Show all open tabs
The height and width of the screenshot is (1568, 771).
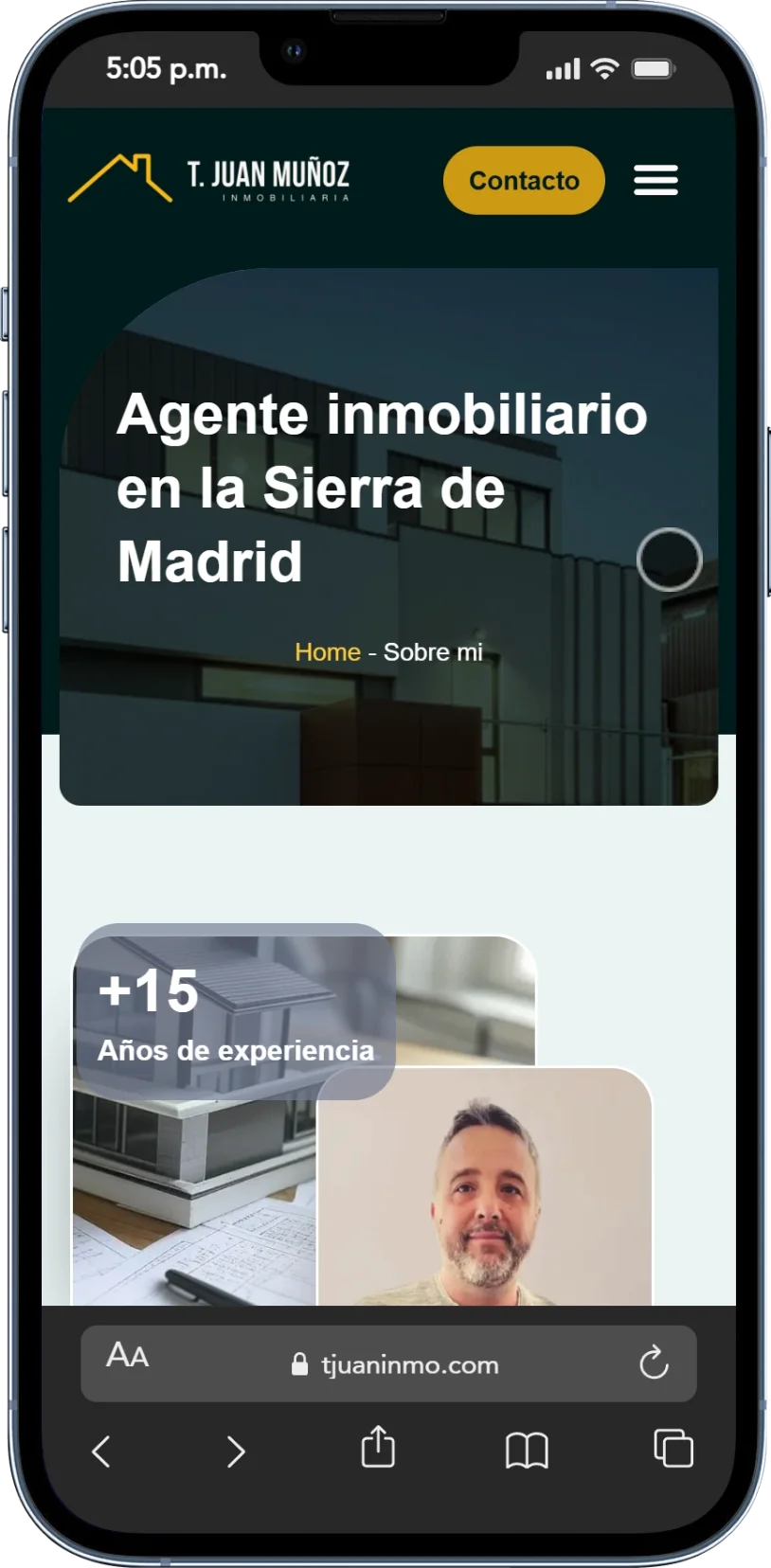[673, 1449]
